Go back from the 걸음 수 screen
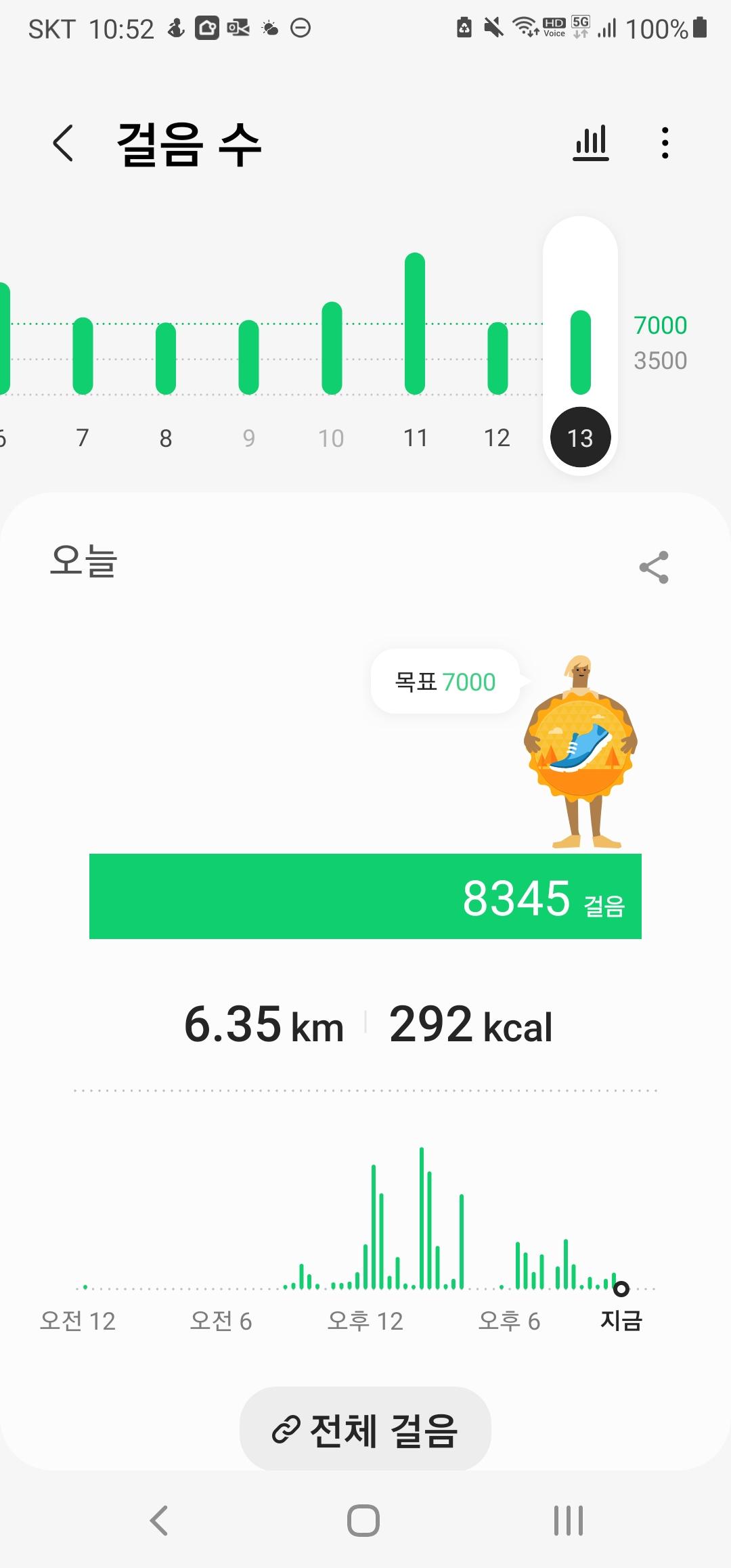The image size is (731, 1568). pyautogui.click(x=63, y=144)
